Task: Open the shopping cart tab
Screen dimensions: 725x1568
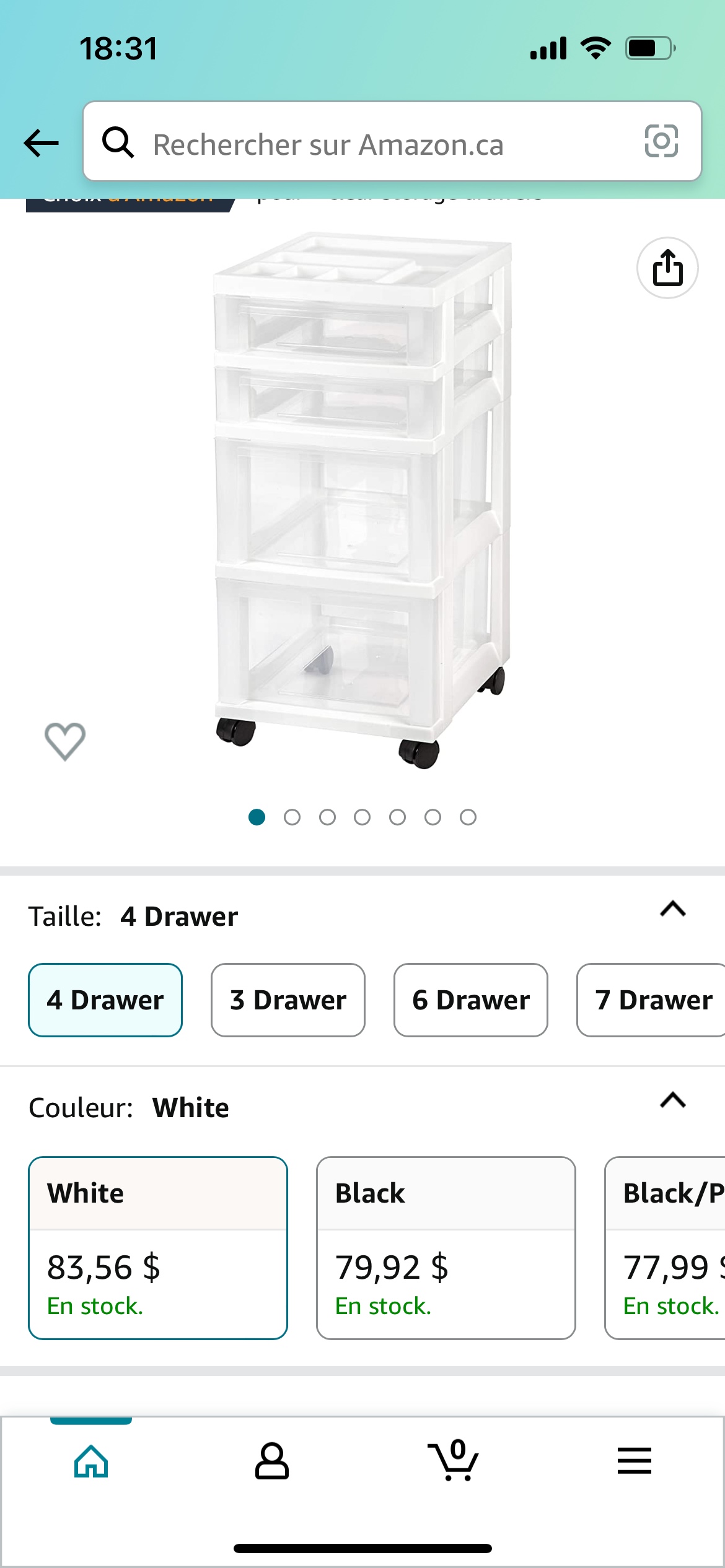Action: [x=454, y=1461]
